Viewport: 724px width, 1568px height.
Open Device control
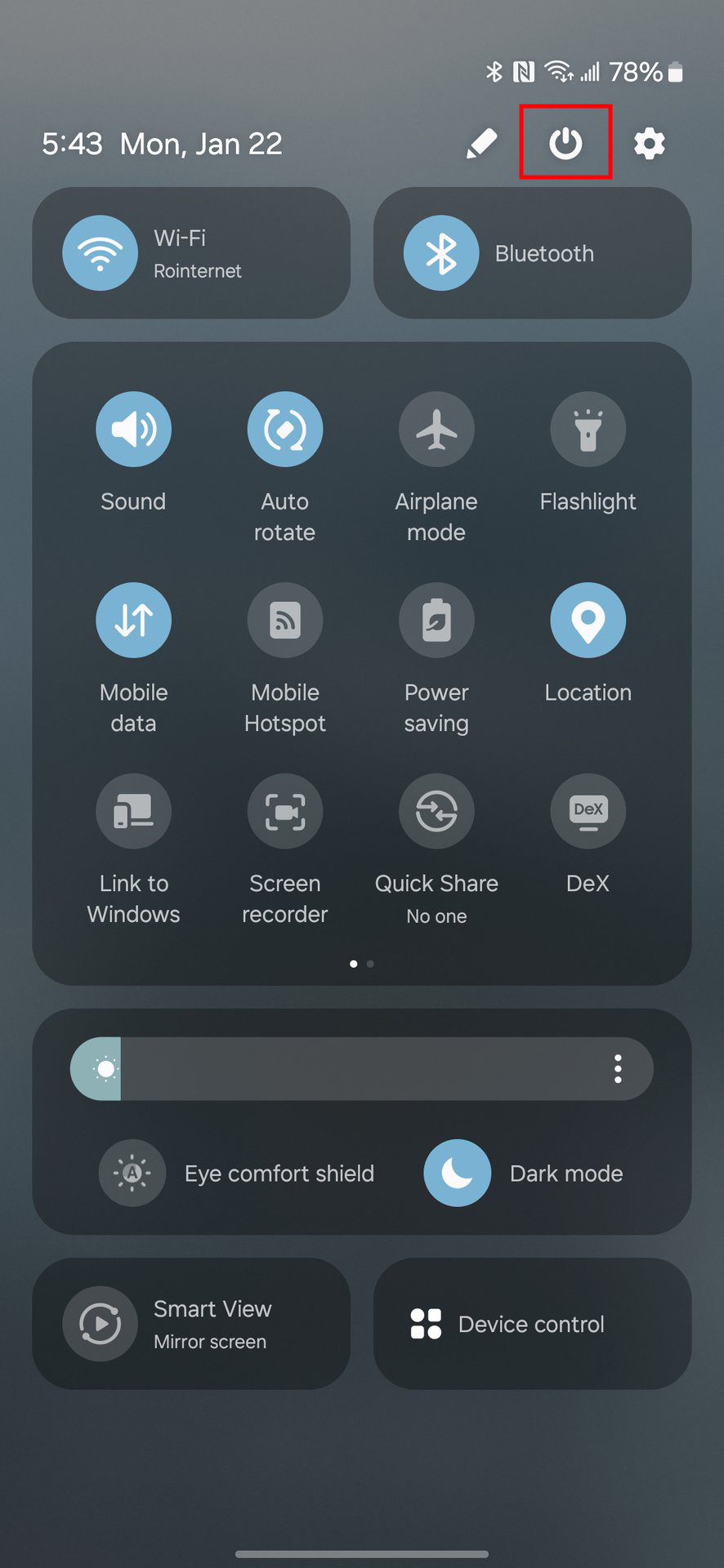point(533,1324)
